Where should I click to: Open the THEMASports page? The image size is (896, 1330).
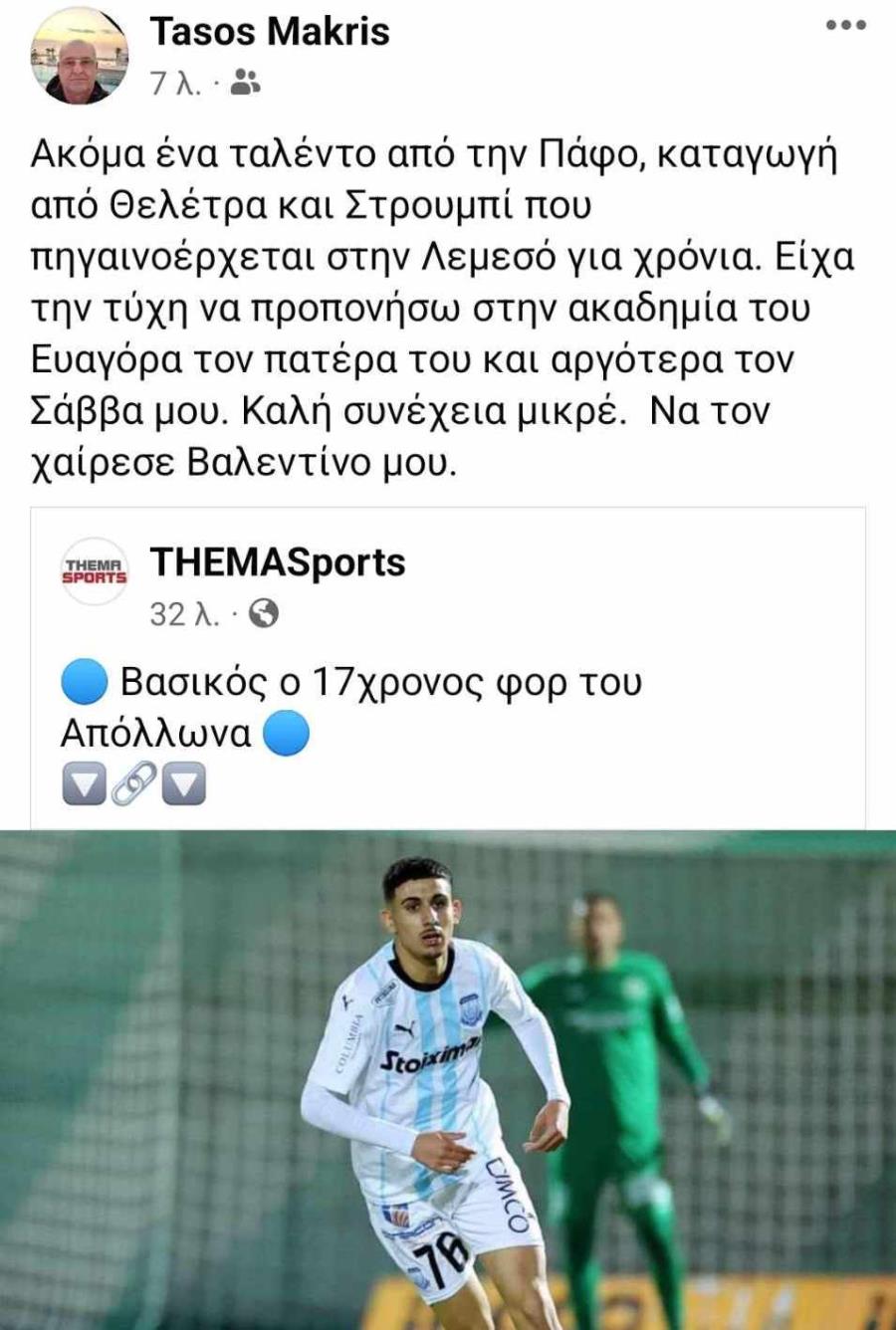tap(278, 562)
